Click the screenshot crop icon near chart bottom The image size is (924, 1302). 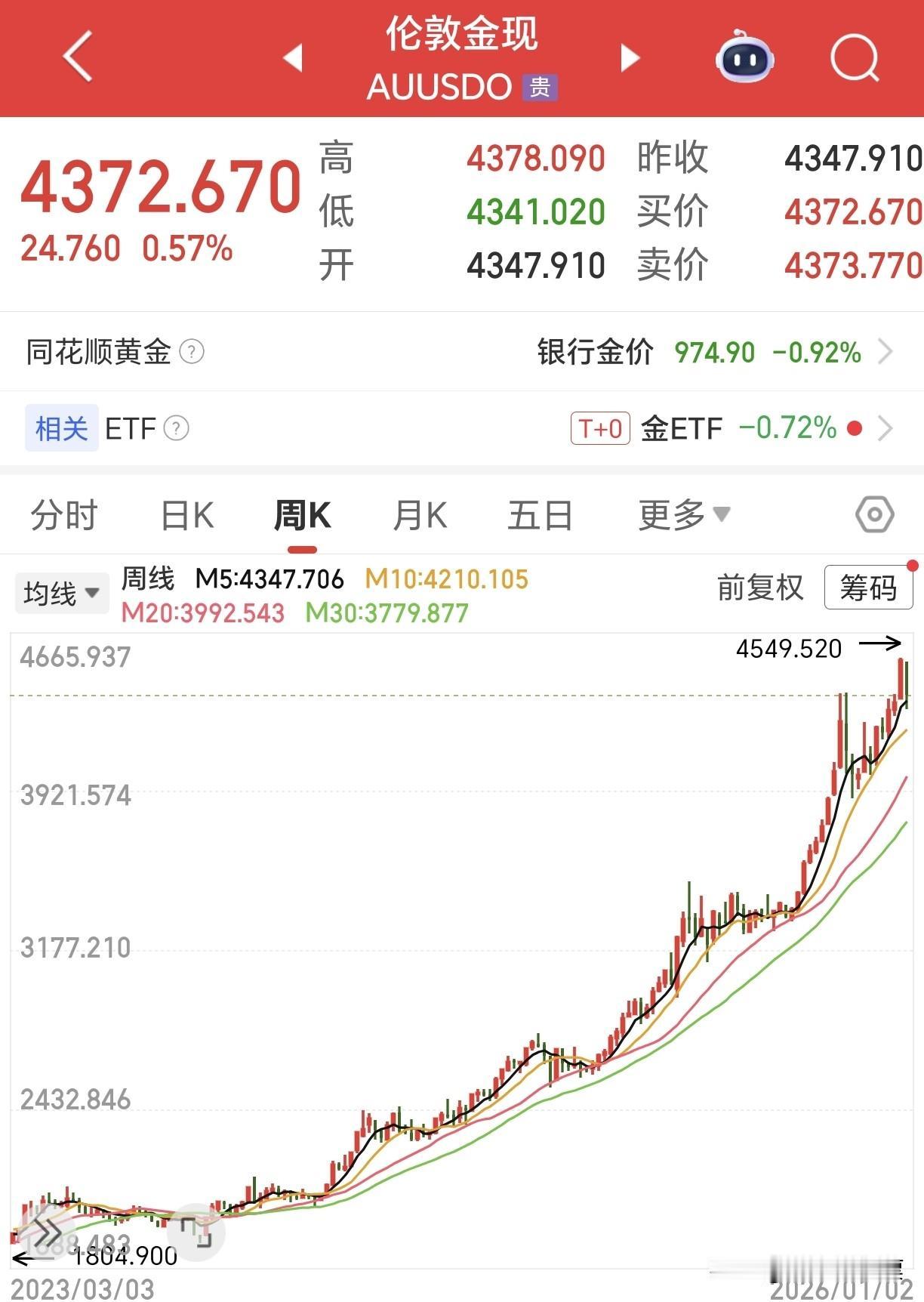click(198, 1233)
